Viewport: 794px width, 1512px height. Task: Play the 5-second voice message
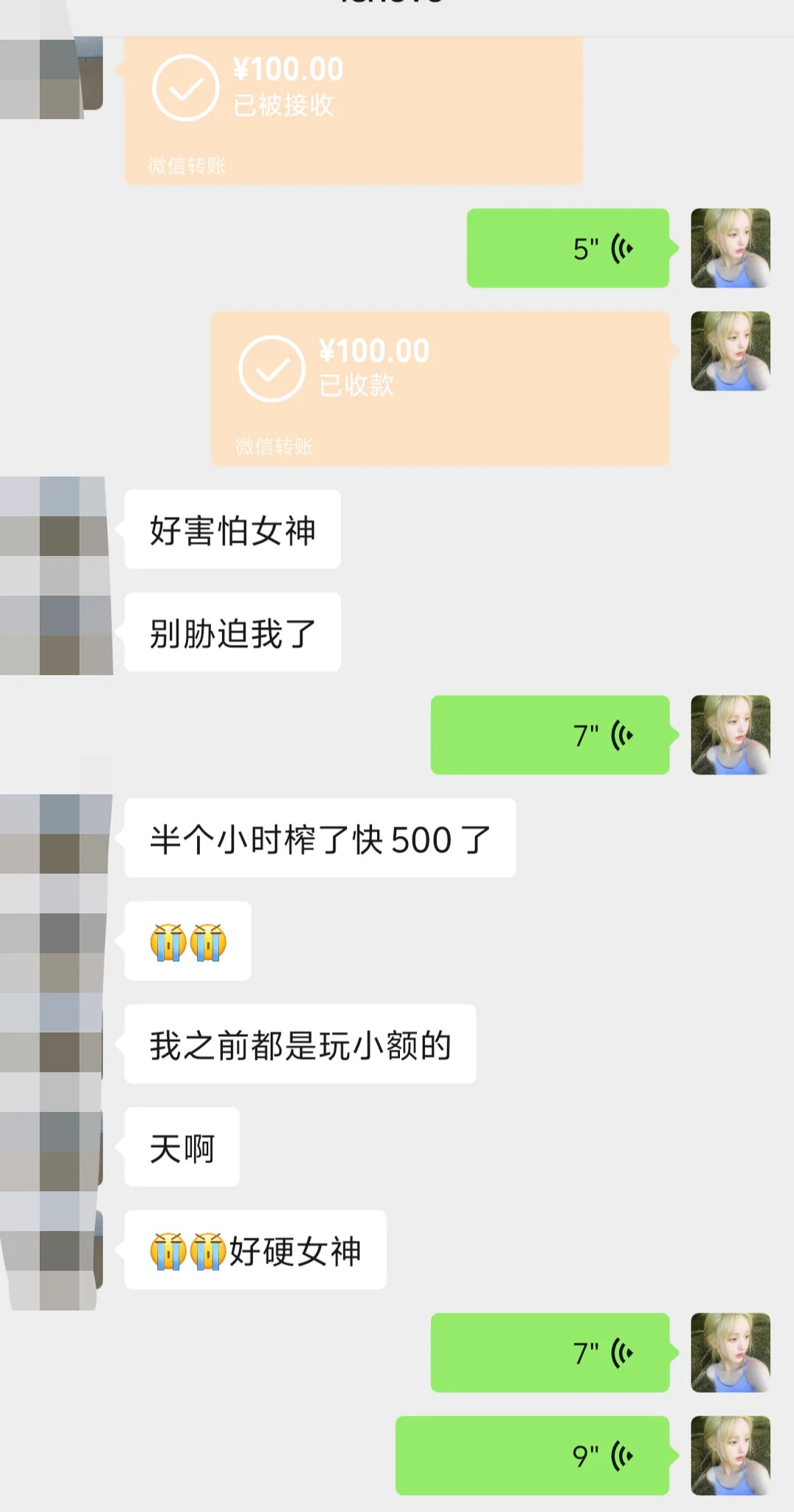click(567, 249)
